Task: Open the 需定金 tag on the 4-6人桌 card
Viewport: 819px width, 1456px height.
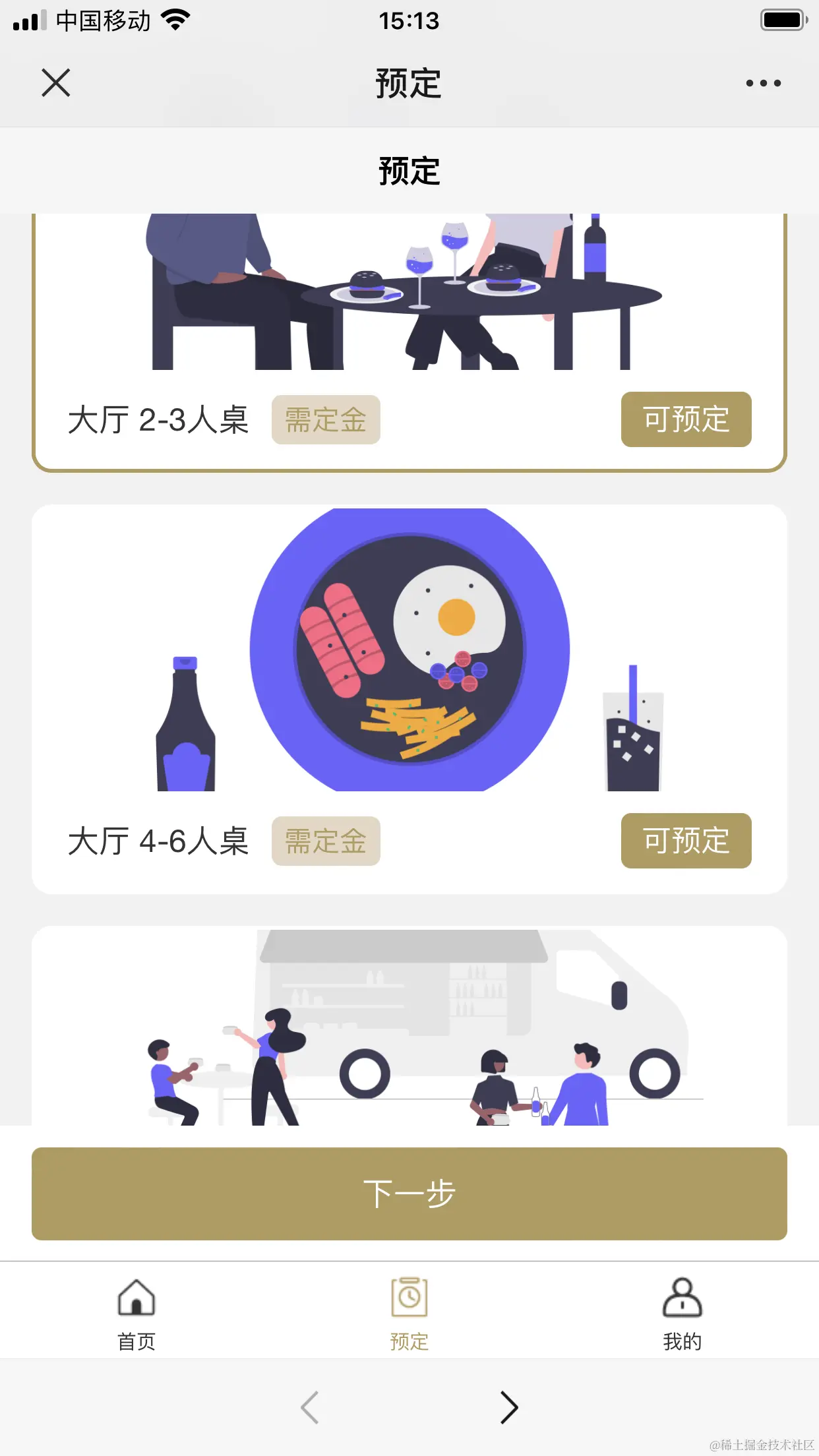Action: click(x=325, y=841)
